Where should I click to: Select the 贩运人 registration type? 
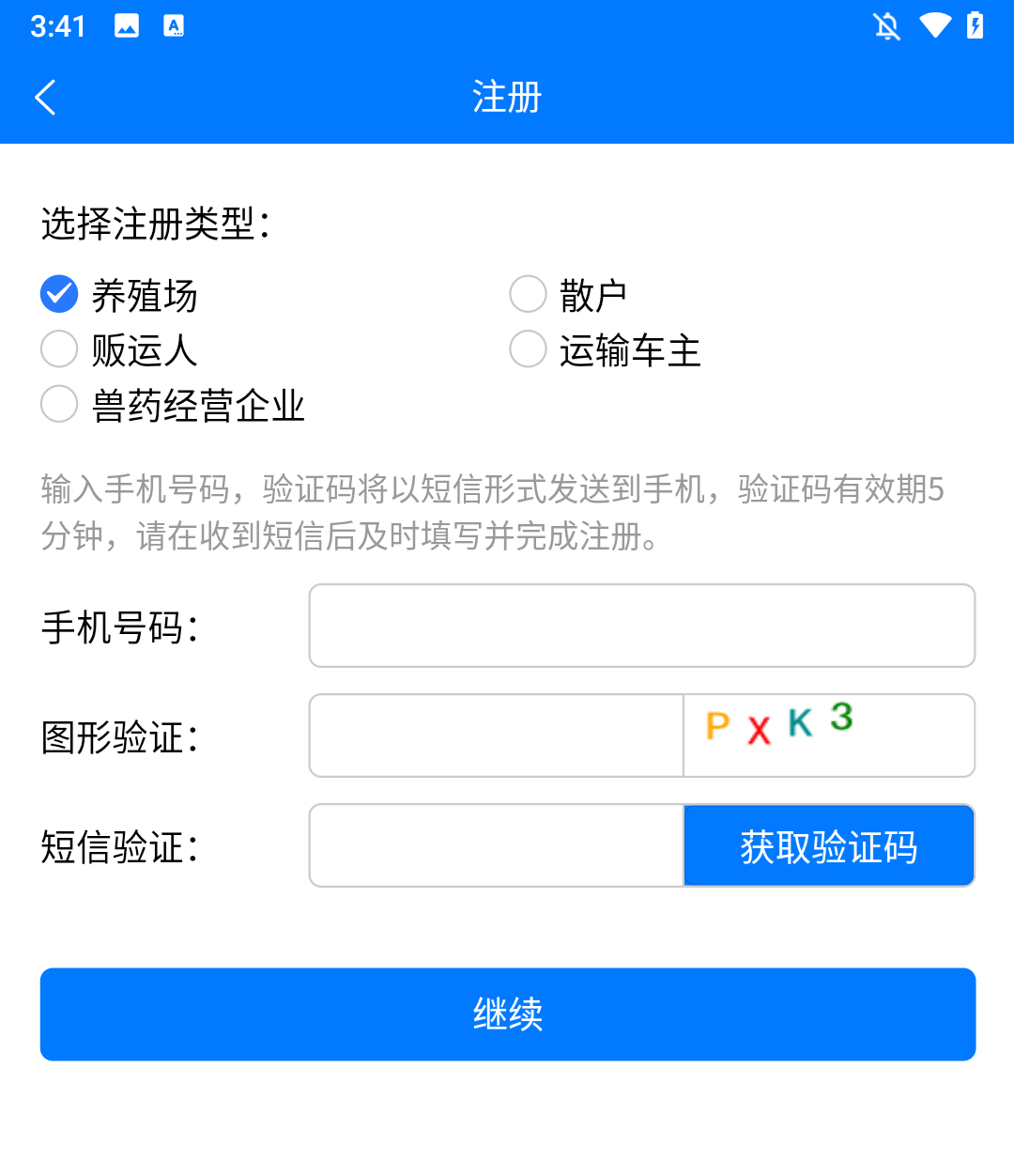(x=59, y=348)
